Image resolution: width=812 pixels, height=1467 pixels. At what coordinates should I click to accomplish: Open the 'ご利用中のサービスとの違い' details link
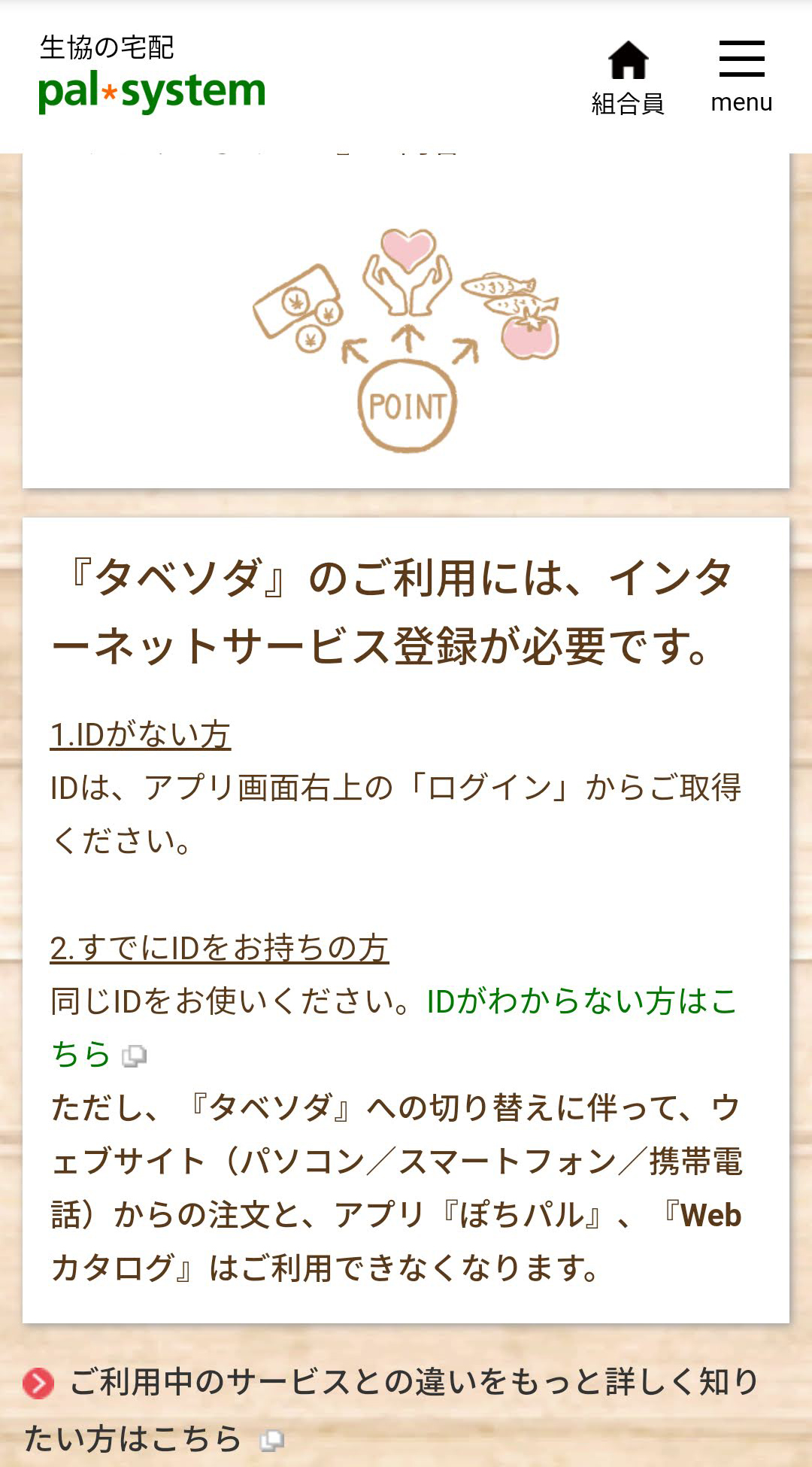point(412,1383)
